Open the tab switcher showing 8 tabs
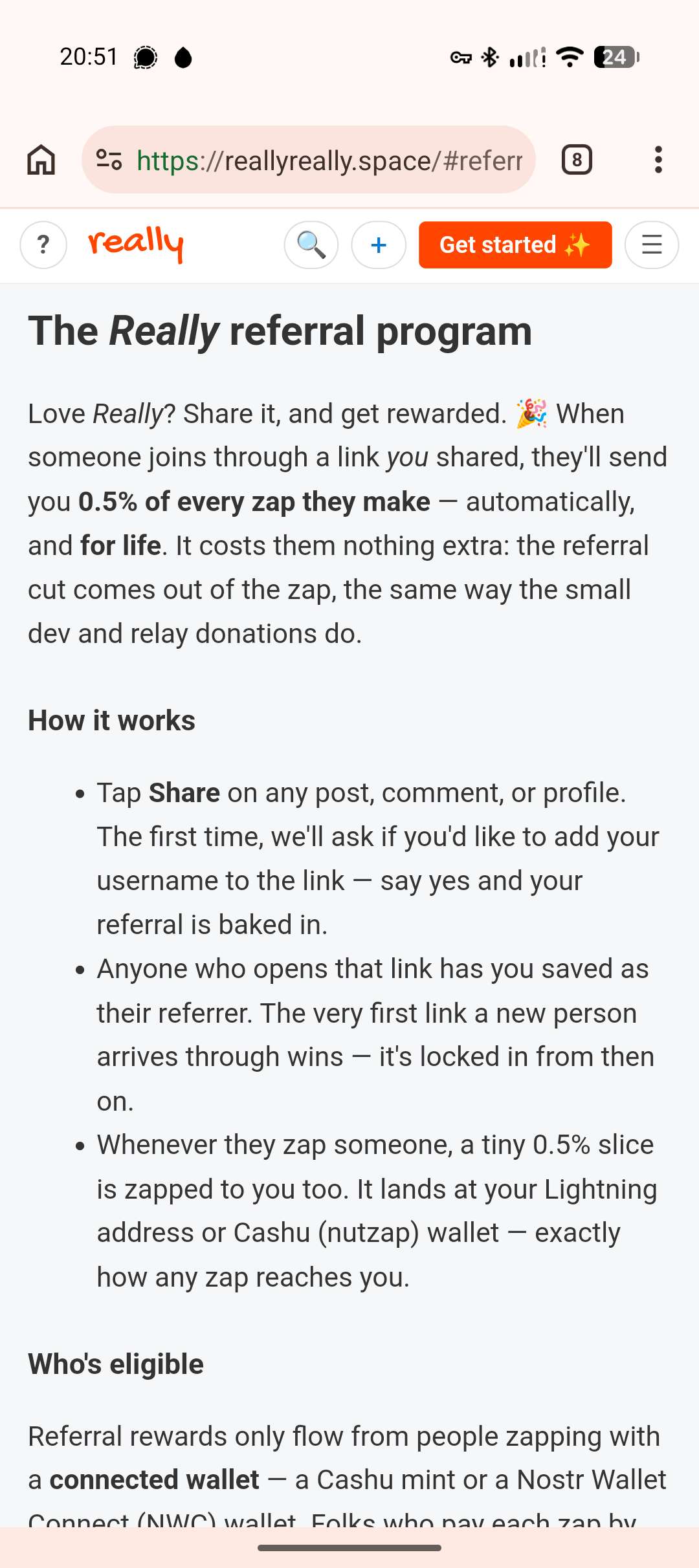This screenshot has width=699, height=1568. (577, 160)
